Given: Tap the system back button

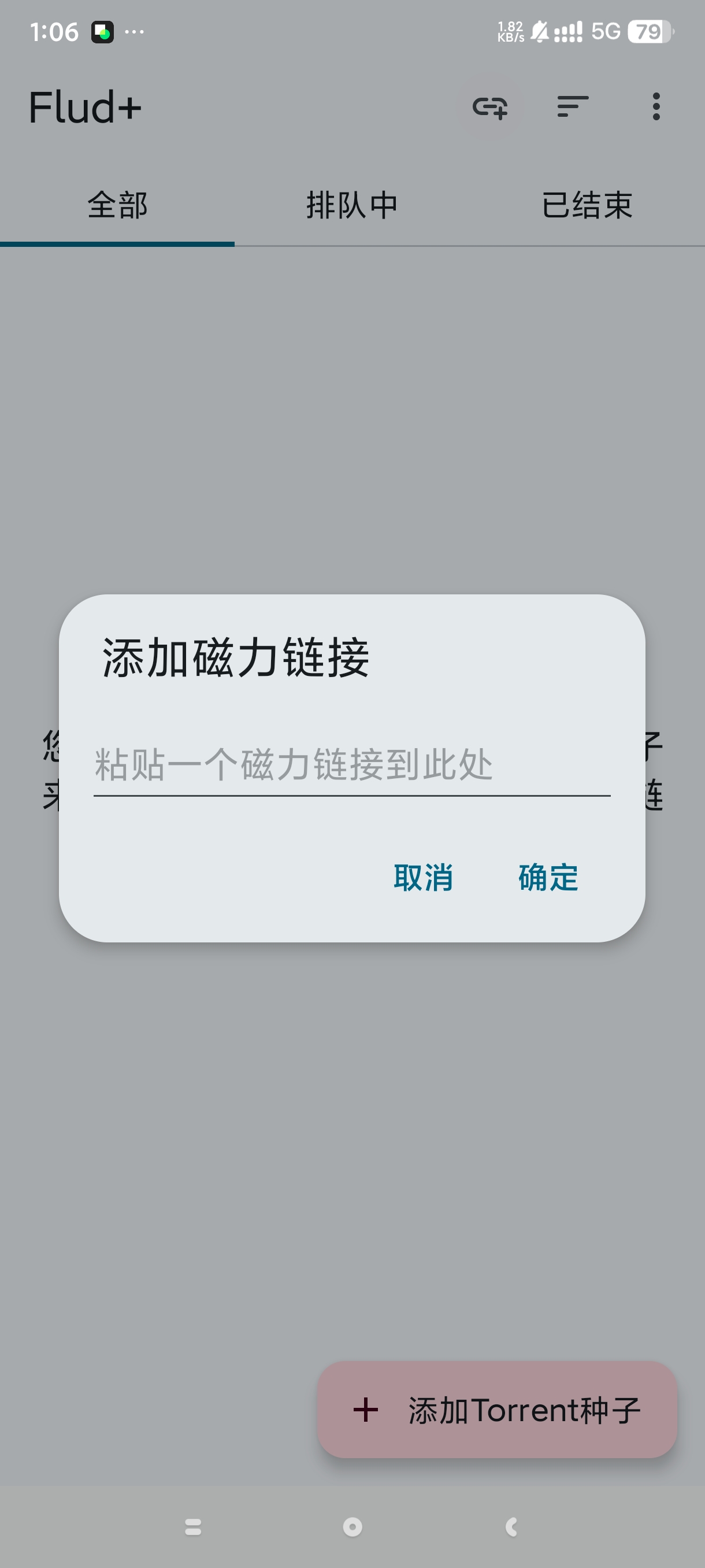Looking at the screenshot, I should (511, 1526).
